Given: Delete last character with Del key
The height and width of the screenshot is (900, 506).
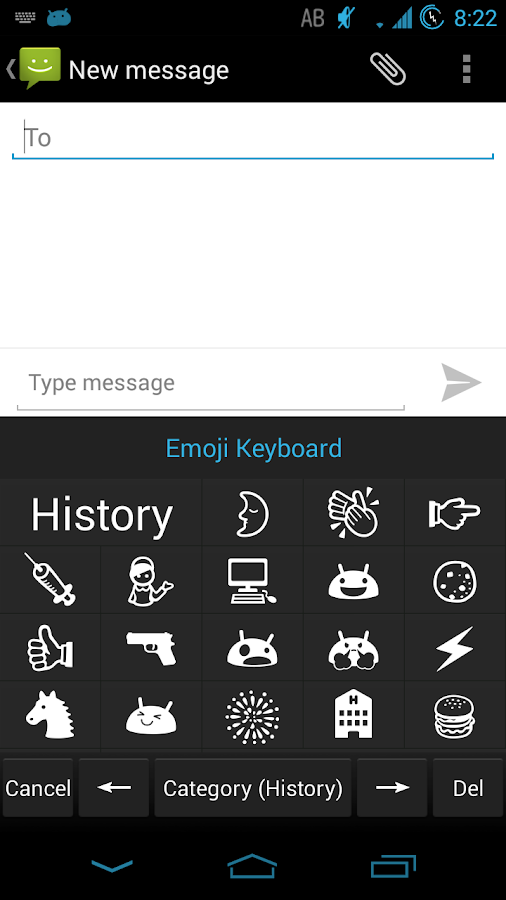Looking at the screenshot, I should [x=468, y=788].
